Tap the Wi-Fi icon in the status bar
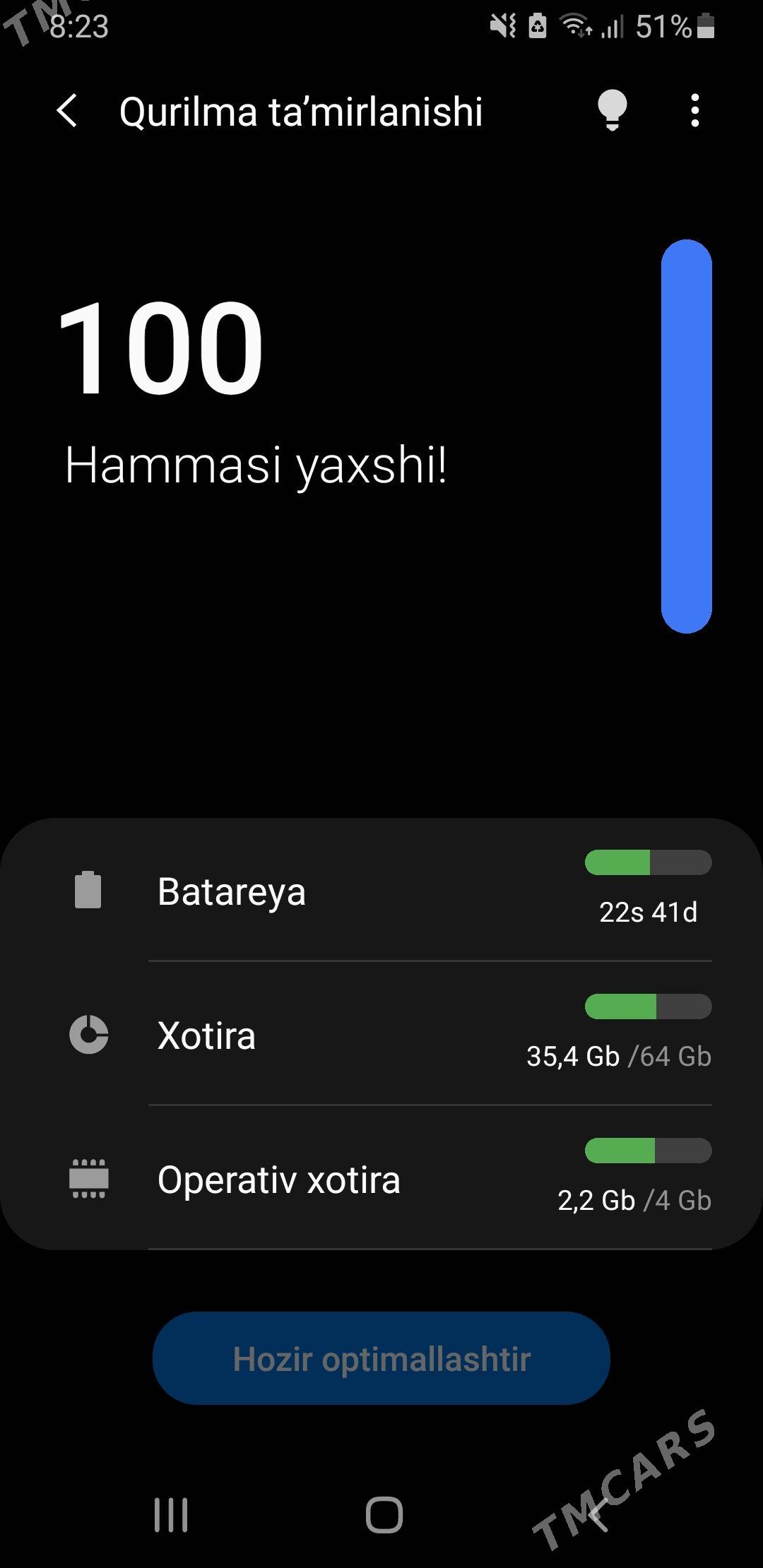This screenshot has width=763, height=1568. [x=573, y=25]
